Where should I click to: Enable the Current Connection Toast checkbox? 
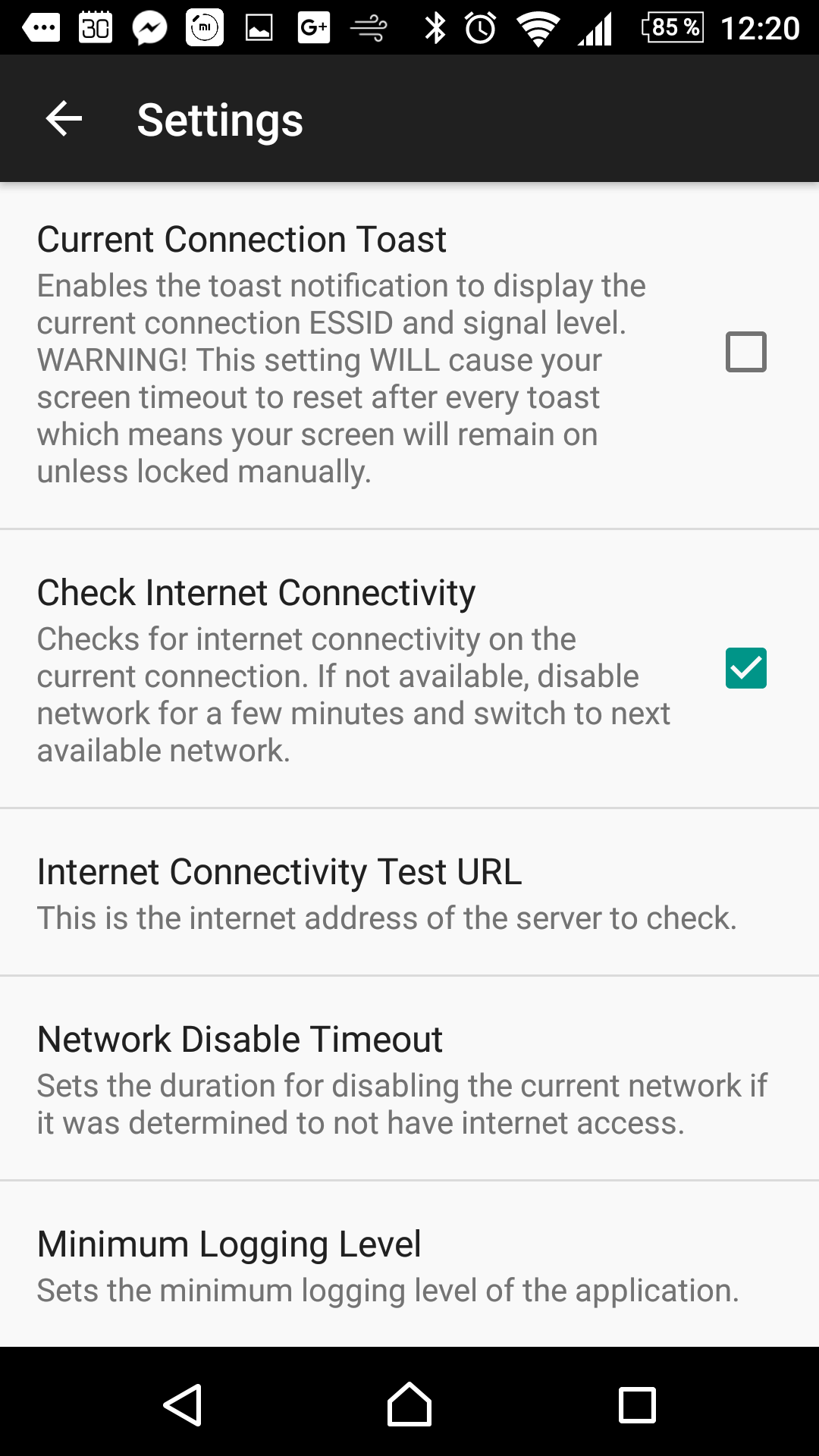(746, 352)
